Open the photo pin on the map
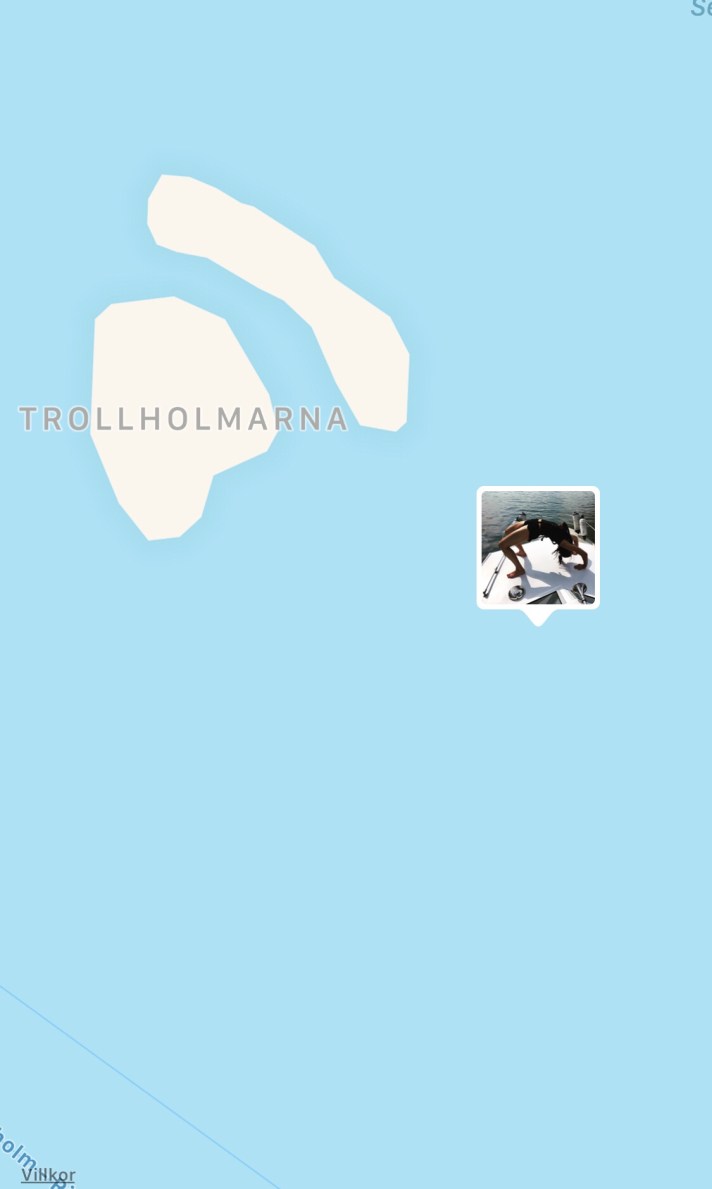The height and width of the screenshot is (1189, 712). (538, 547)
